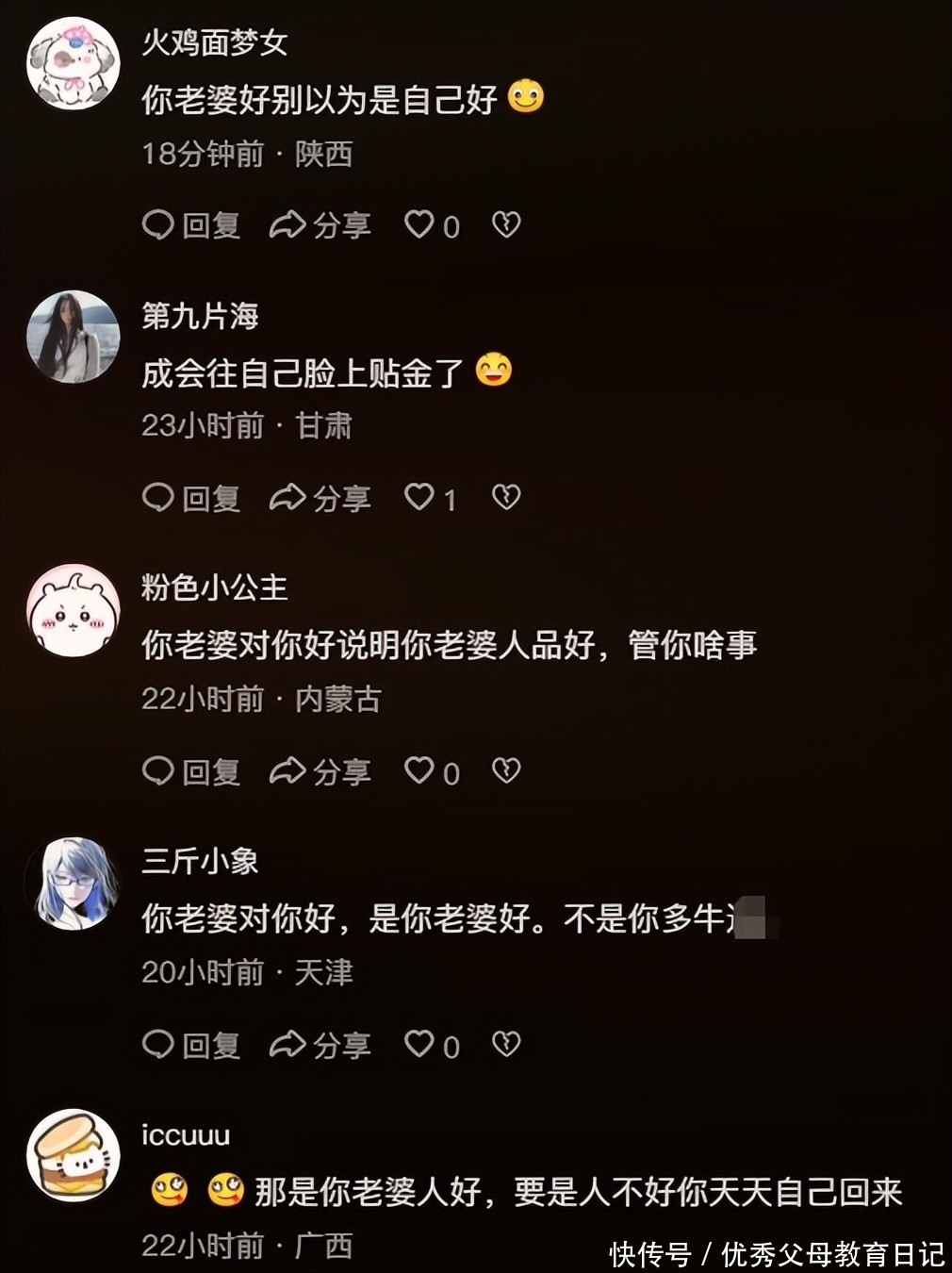Screen dimensions: 952x1273
Task: Tap broken heart under 第九片海's comment
Action: 506,497
